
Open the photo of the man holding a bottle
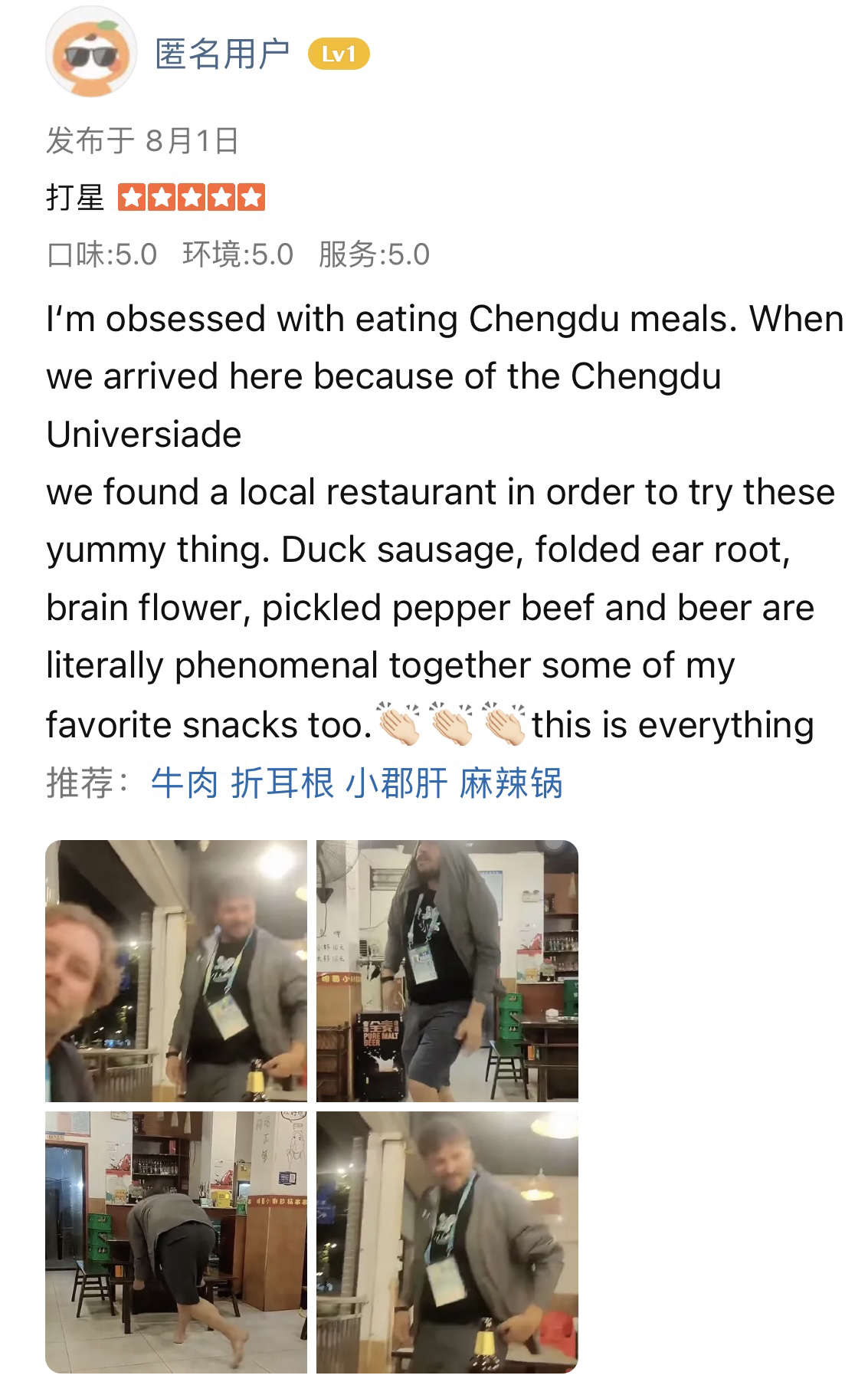pos(447,1242)
